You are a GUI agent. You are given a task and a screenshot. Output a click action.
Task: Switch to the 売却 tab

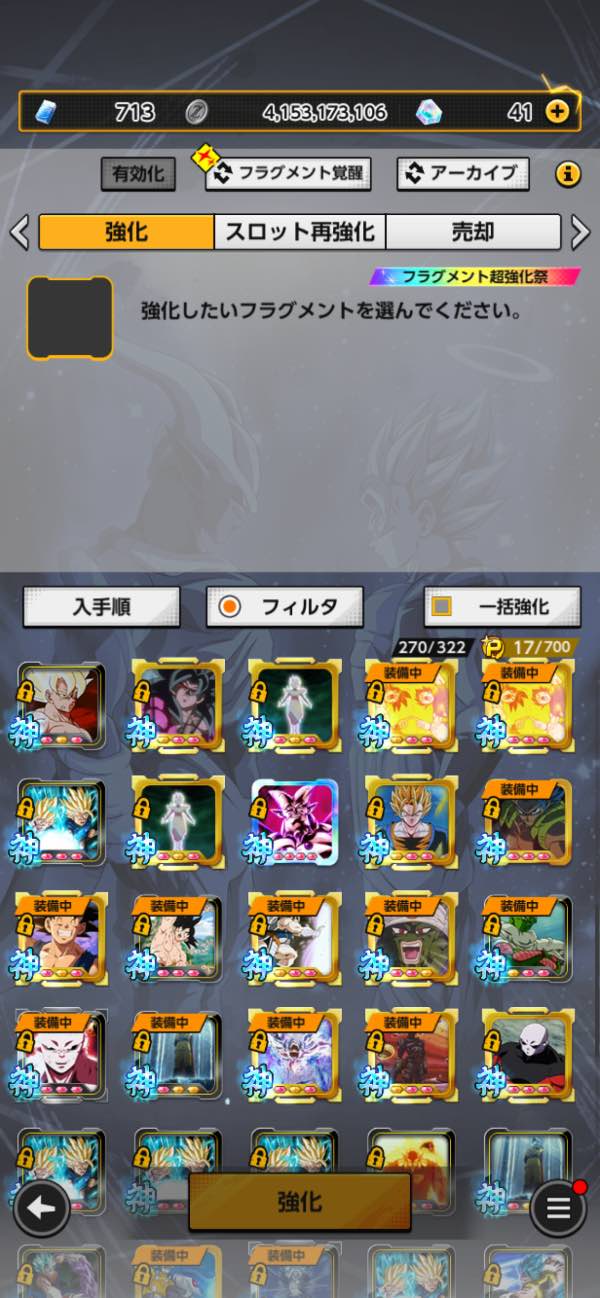point(473,232)
